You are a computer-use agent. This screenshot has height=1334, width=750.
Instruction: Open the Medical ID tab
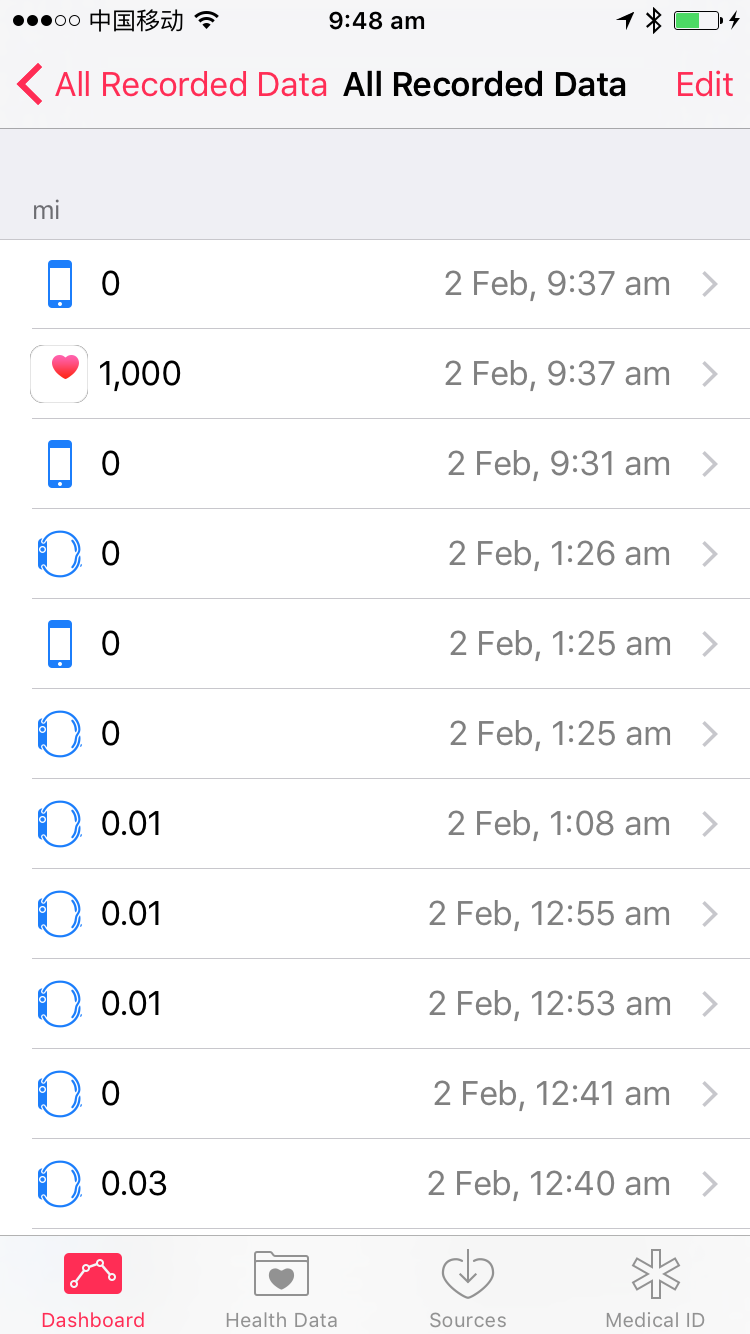coord(655,1288)
